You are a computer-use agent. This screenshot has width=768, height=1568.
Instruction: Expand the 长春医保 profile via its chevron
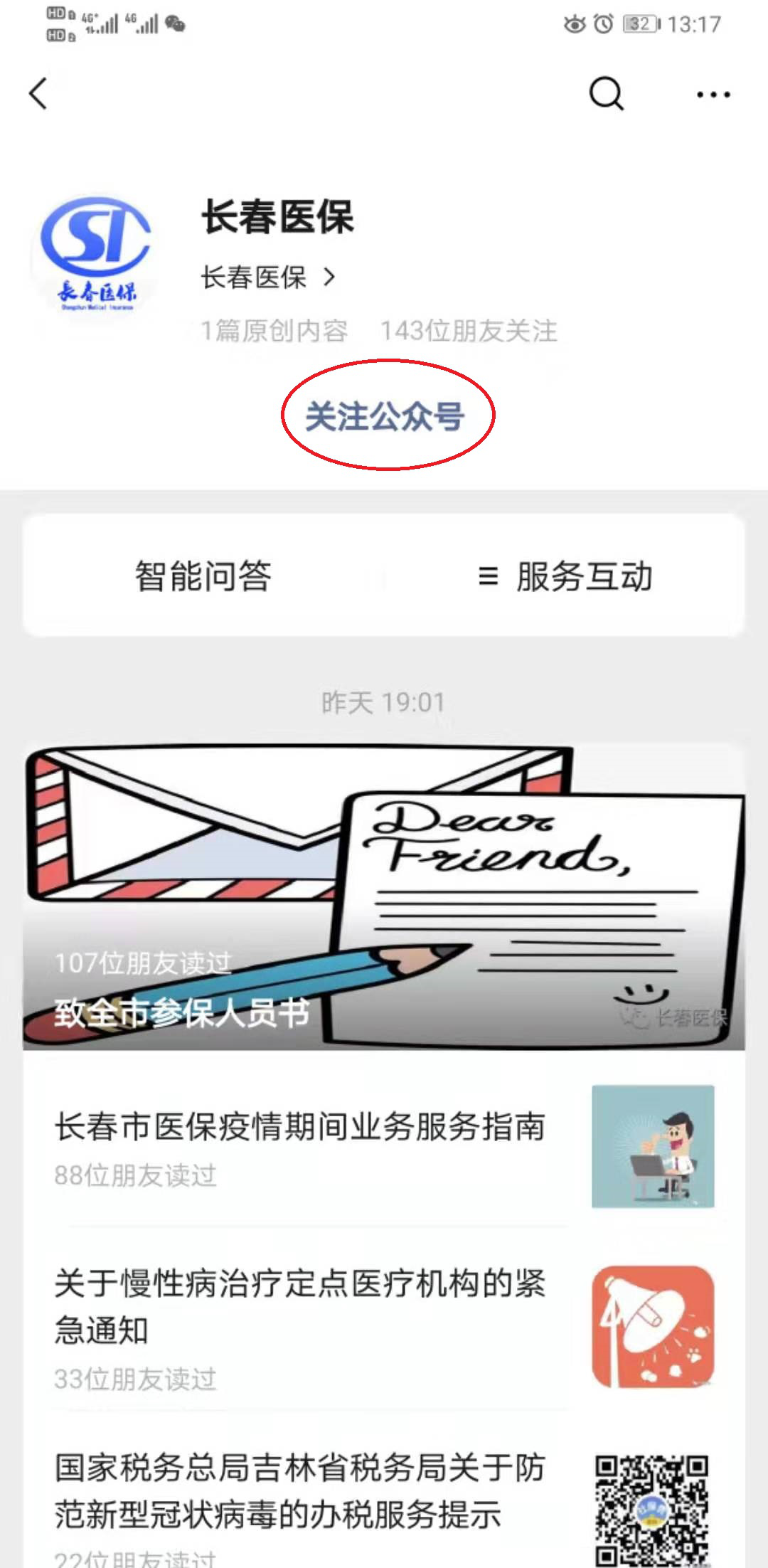(329, 278)
